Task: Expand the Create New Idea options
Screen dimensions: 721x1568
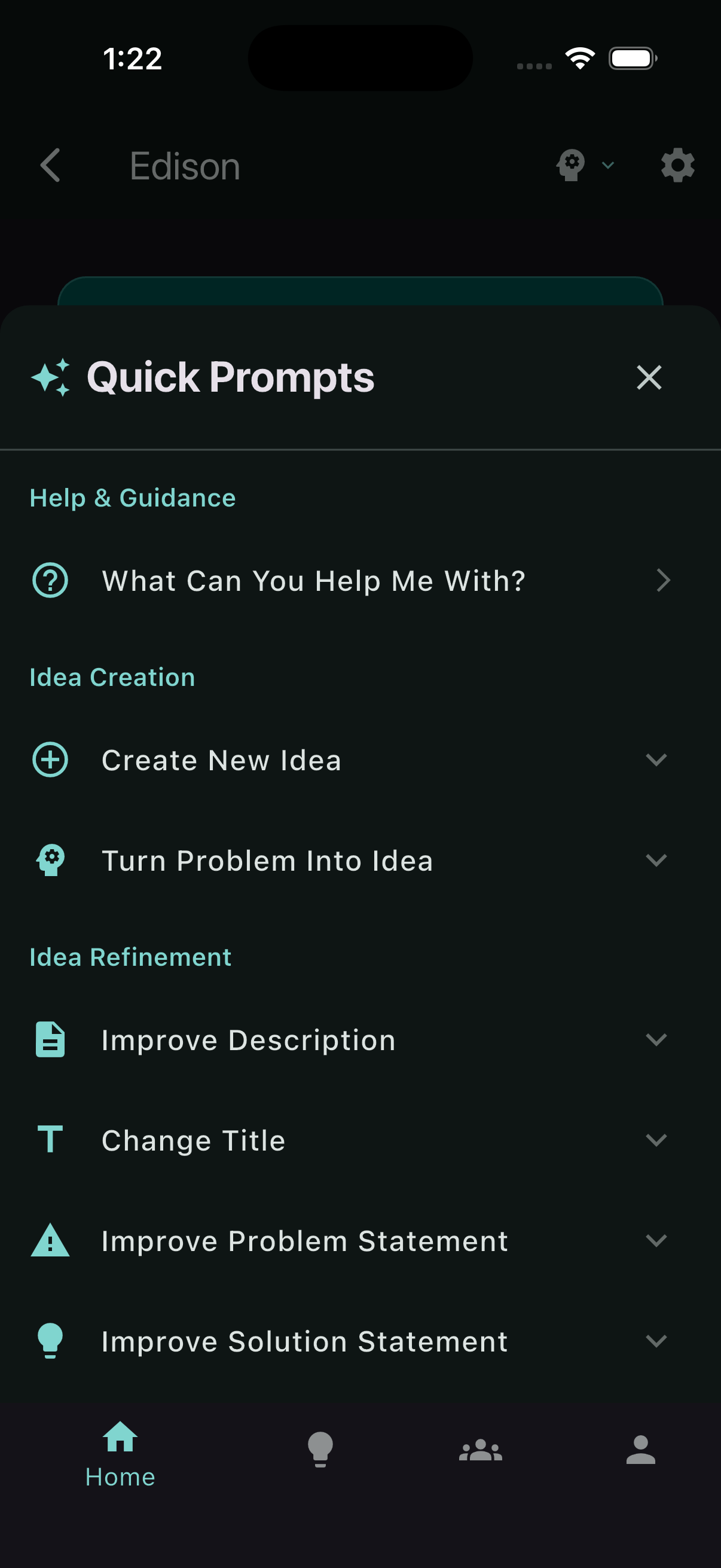Action: coord(656,759)
